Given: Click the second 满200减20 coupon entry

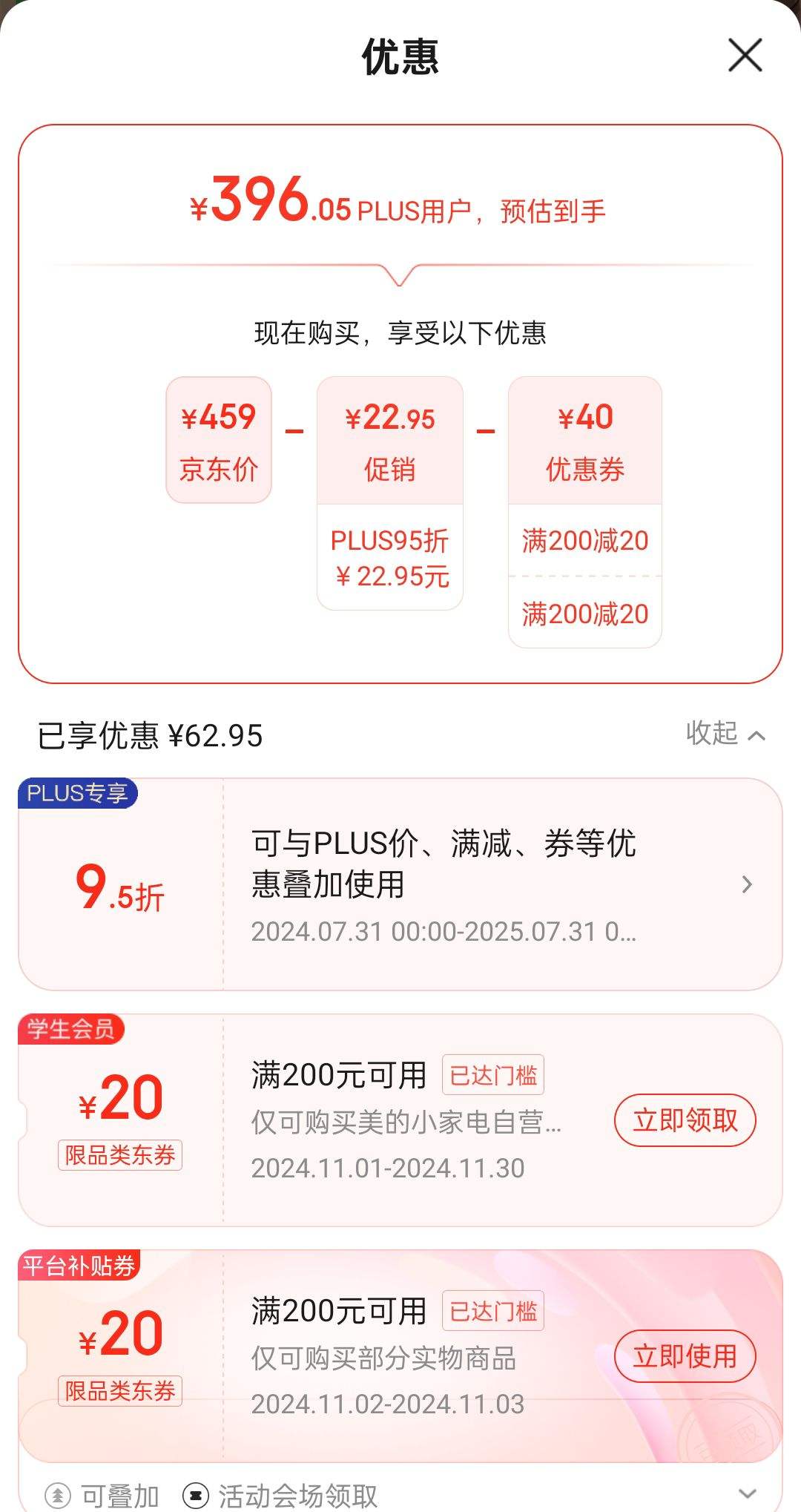Looking at the screenshot, I should [584, 614].
